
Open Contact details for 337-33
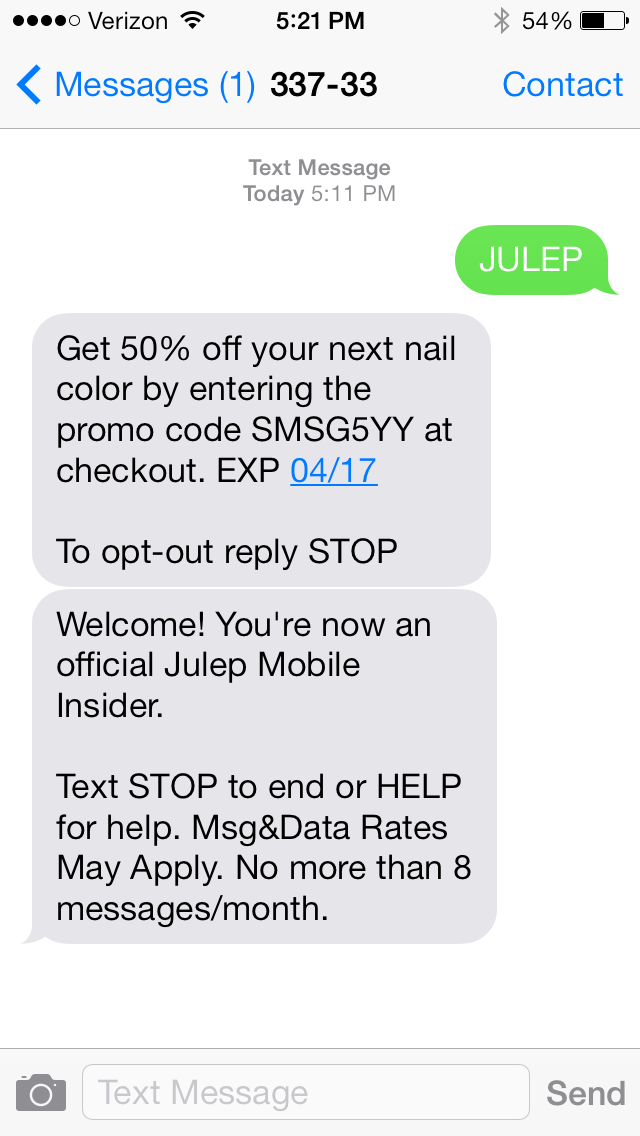coord(562,85)
